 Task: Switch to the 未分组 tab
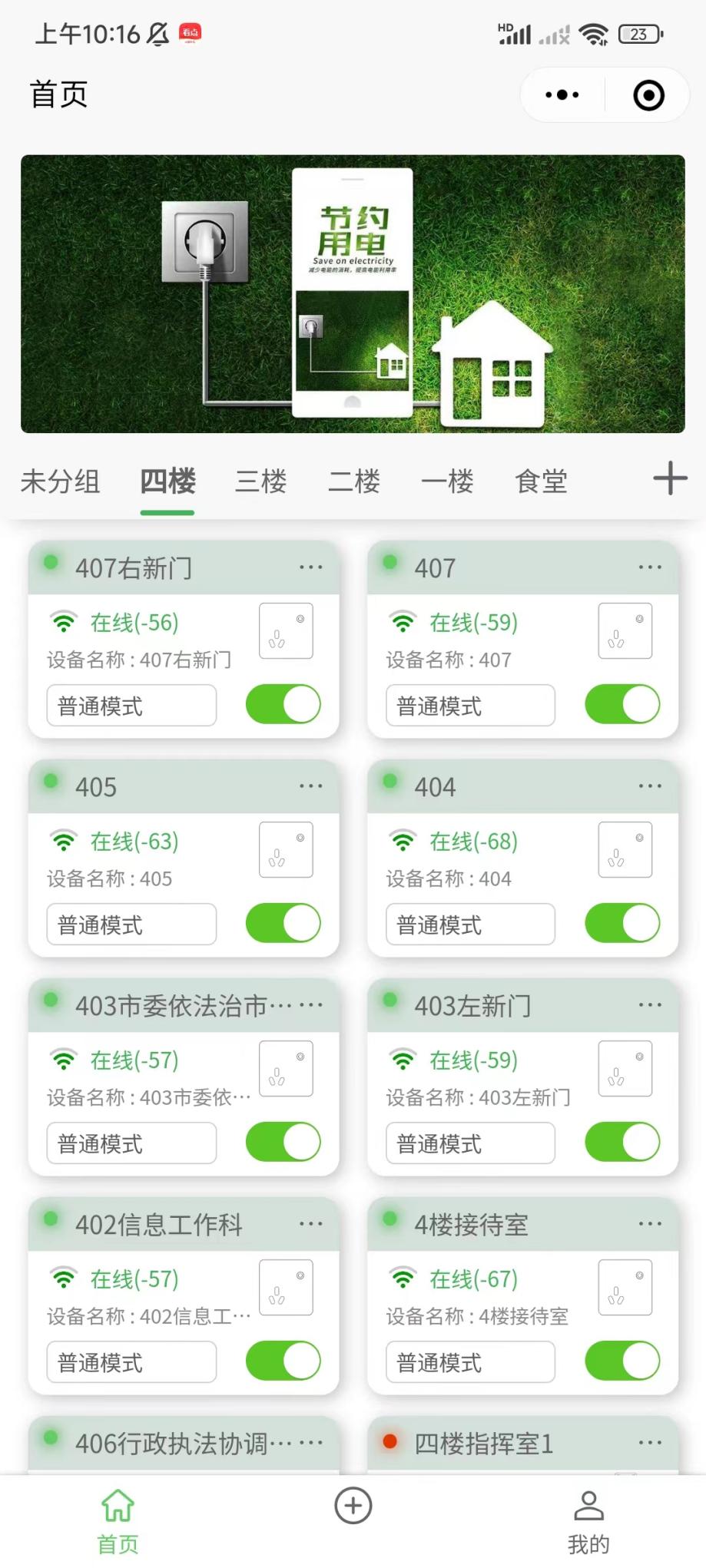point(60,481)
